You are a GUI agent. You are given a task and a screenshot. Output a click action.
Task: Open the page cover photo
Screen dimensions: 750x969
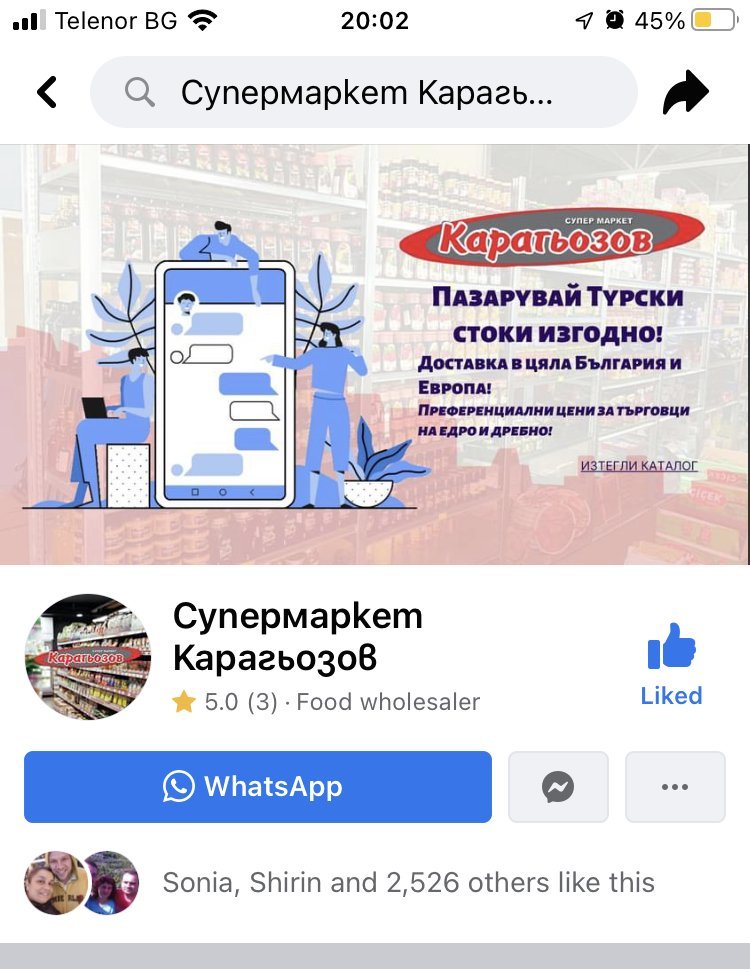click(x=375, y=354)
